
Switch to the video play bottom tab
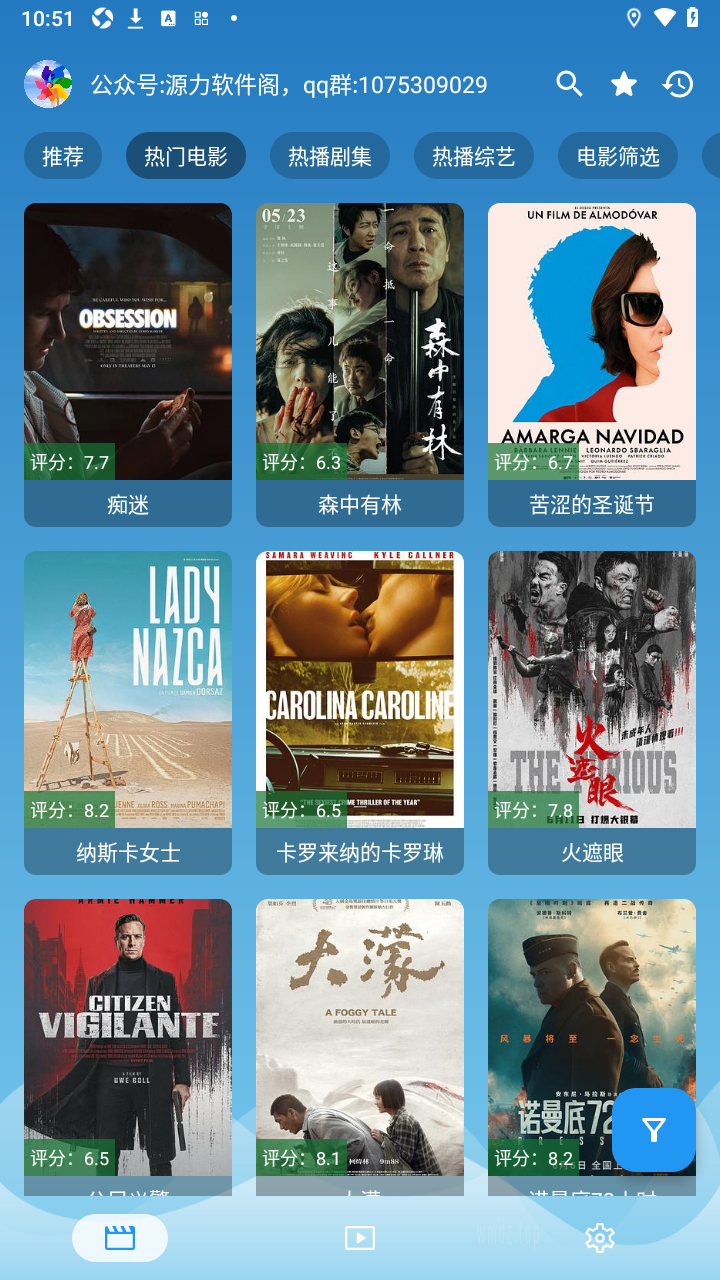pyautogui.click(x=360, y=1238)
